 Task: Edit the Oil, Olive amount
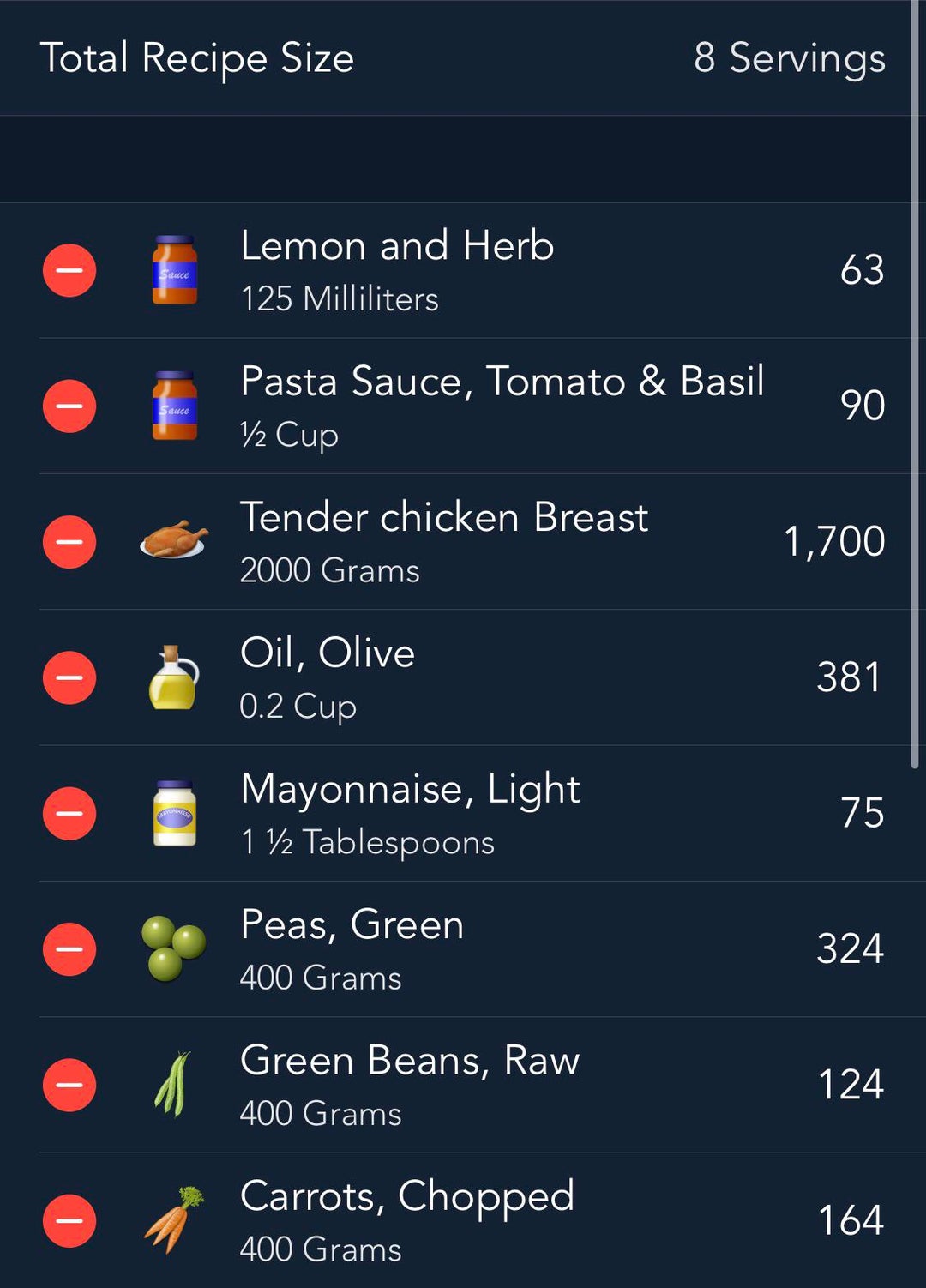pos(514,677)
